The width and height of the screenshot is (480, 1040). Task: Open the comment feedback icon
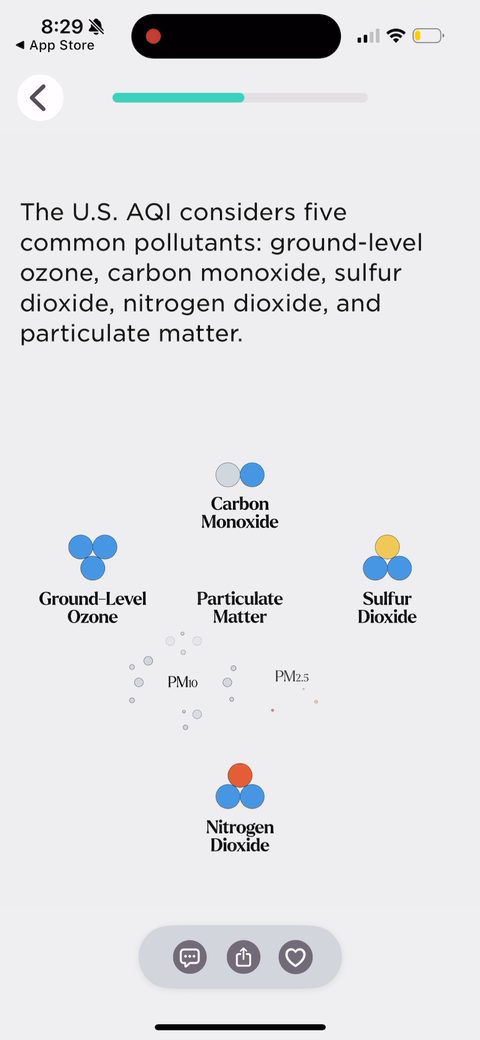(x=190, y=957)
